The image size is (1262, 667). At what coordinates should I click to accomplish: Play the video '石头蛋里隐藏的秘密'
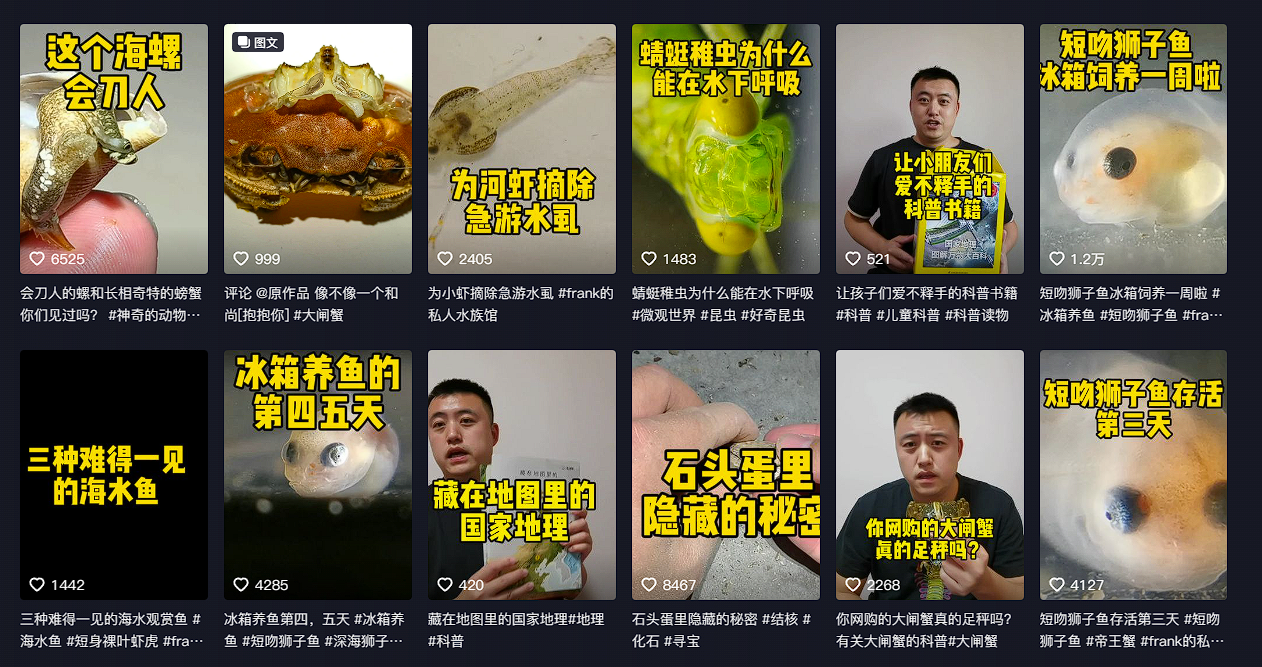(726, 475)
